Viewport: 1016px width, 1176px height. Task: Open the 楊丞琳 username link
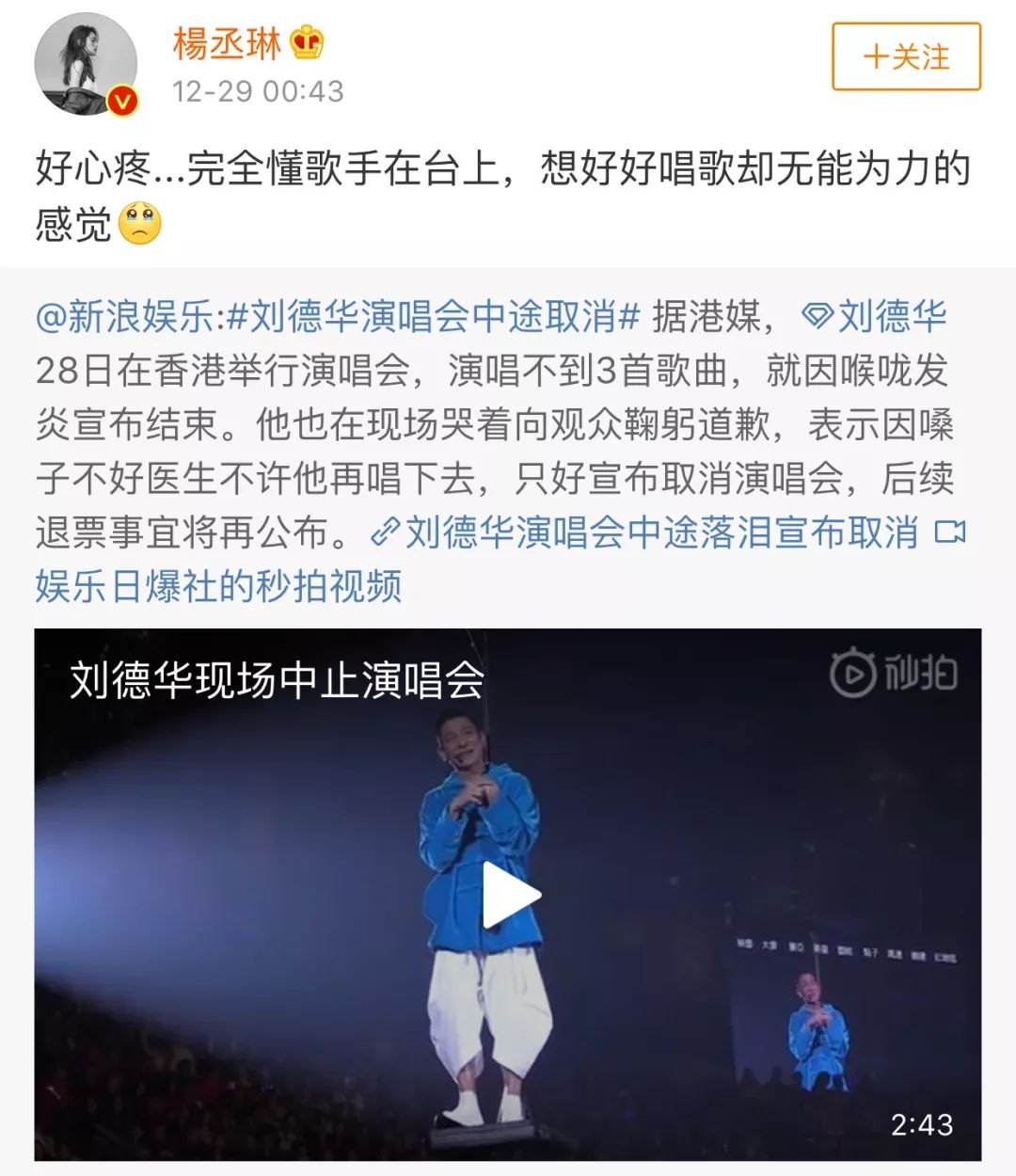227,43
